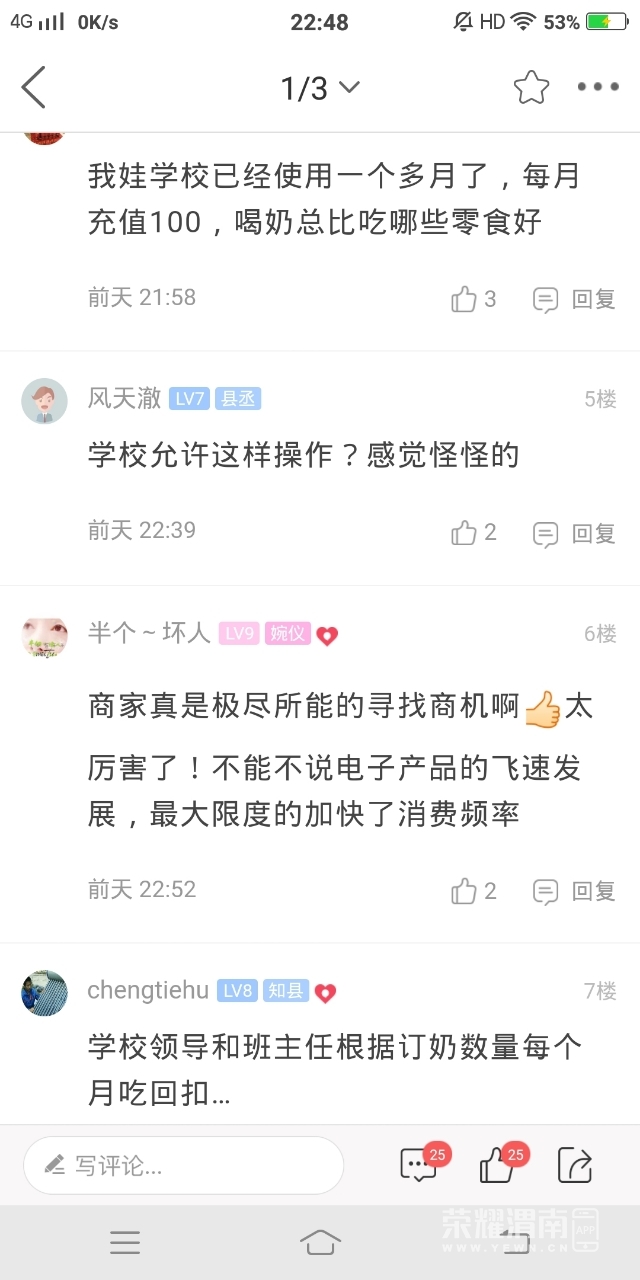Viewport: 640px width, 1280px height.
Task: Open 风天澈's profile avatar
Action: [x=44, y=400]
